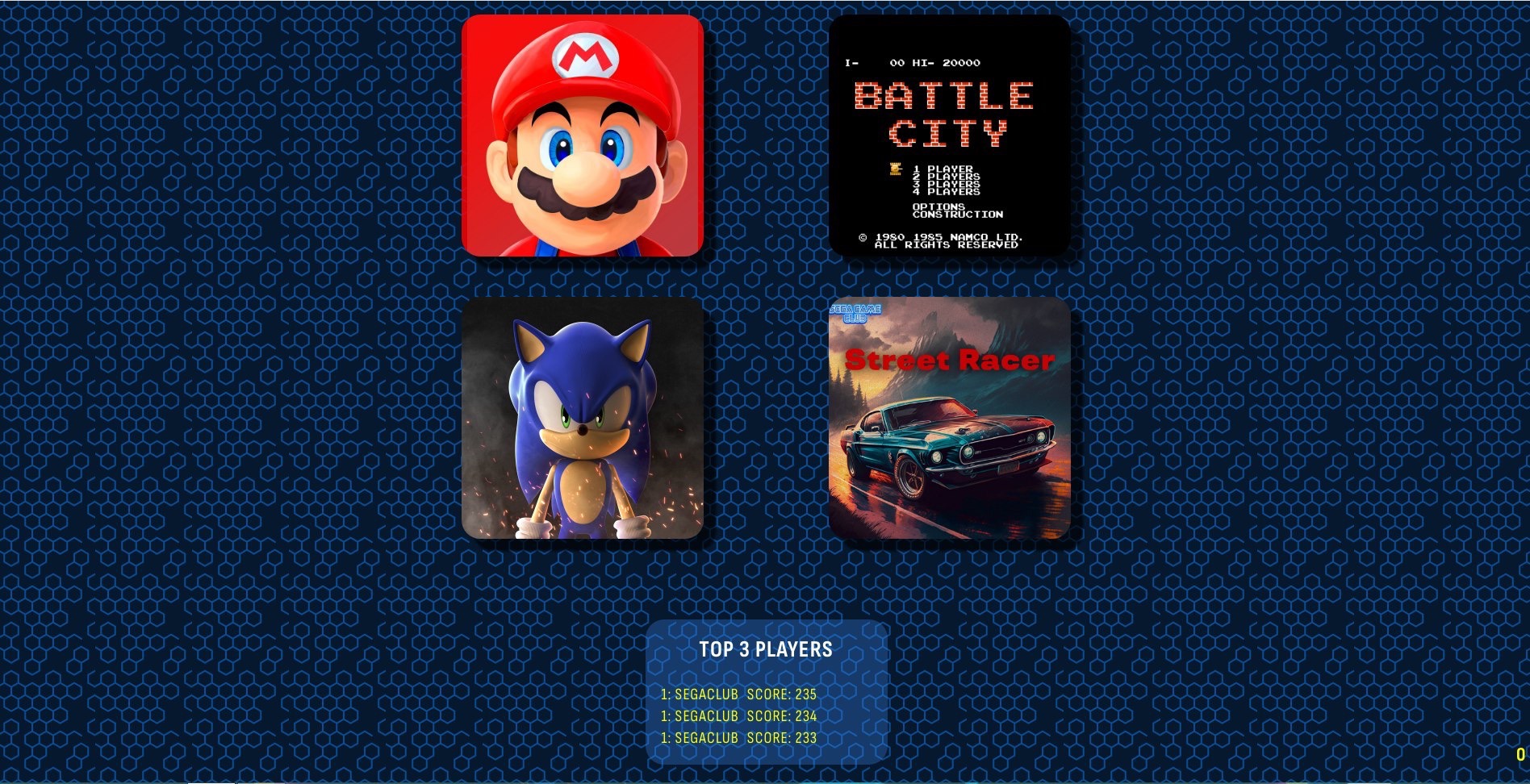Start the Street Racer game

tap(949, 418)
